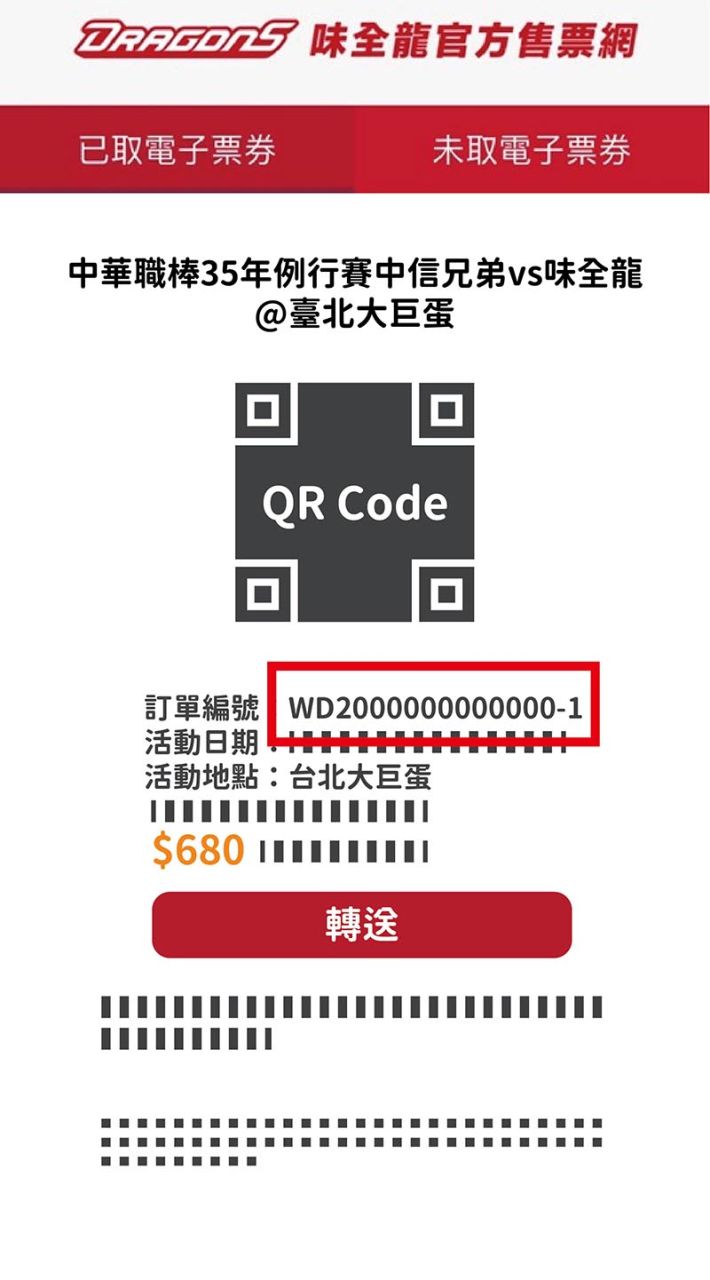Image resolution: width=710 pixels, height=1280 pixels.
Task: Switch to the 未取電子票券 tab
Action: click(532, 150)
